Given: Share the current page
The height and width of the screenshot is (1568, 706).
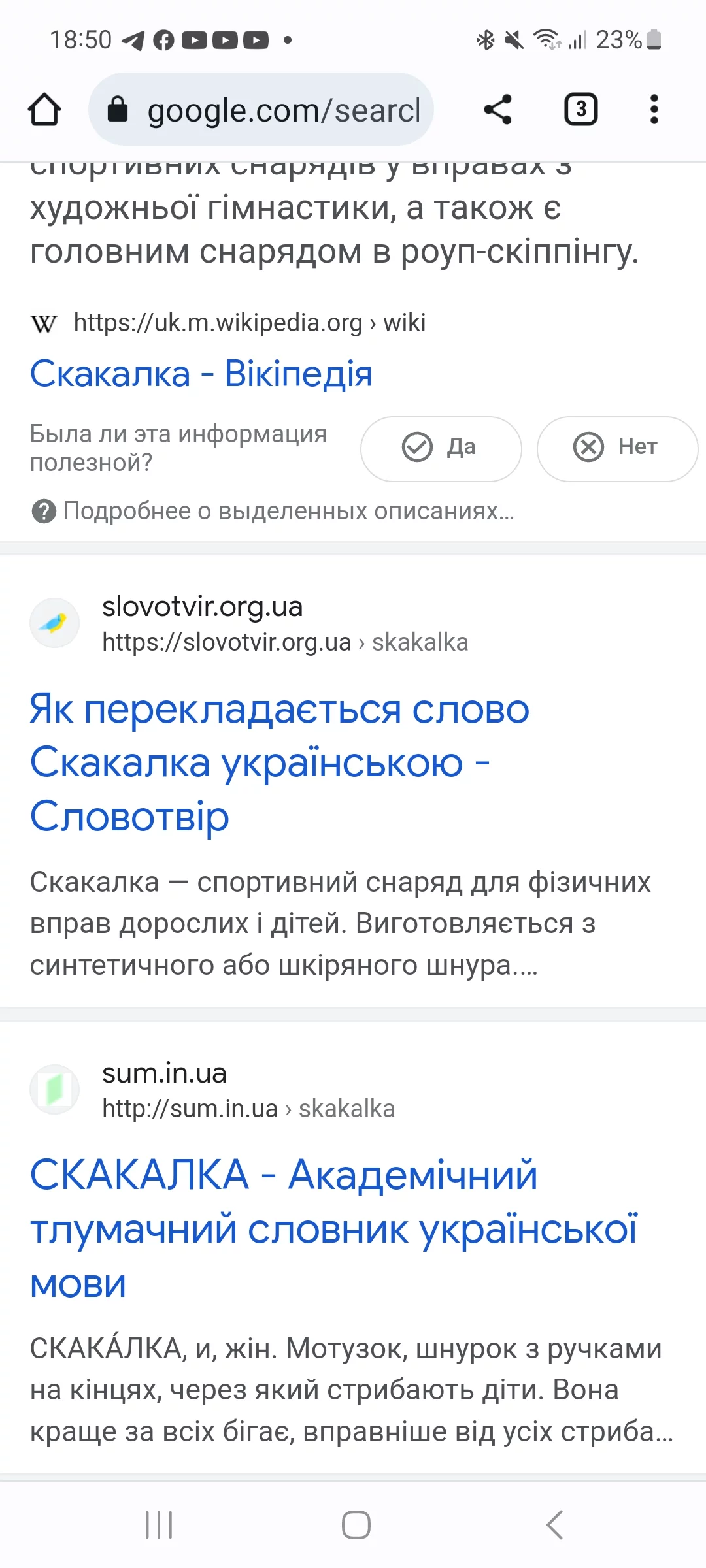Looking at the screenshot, I should pyautogui.click(x=497, y=109).
